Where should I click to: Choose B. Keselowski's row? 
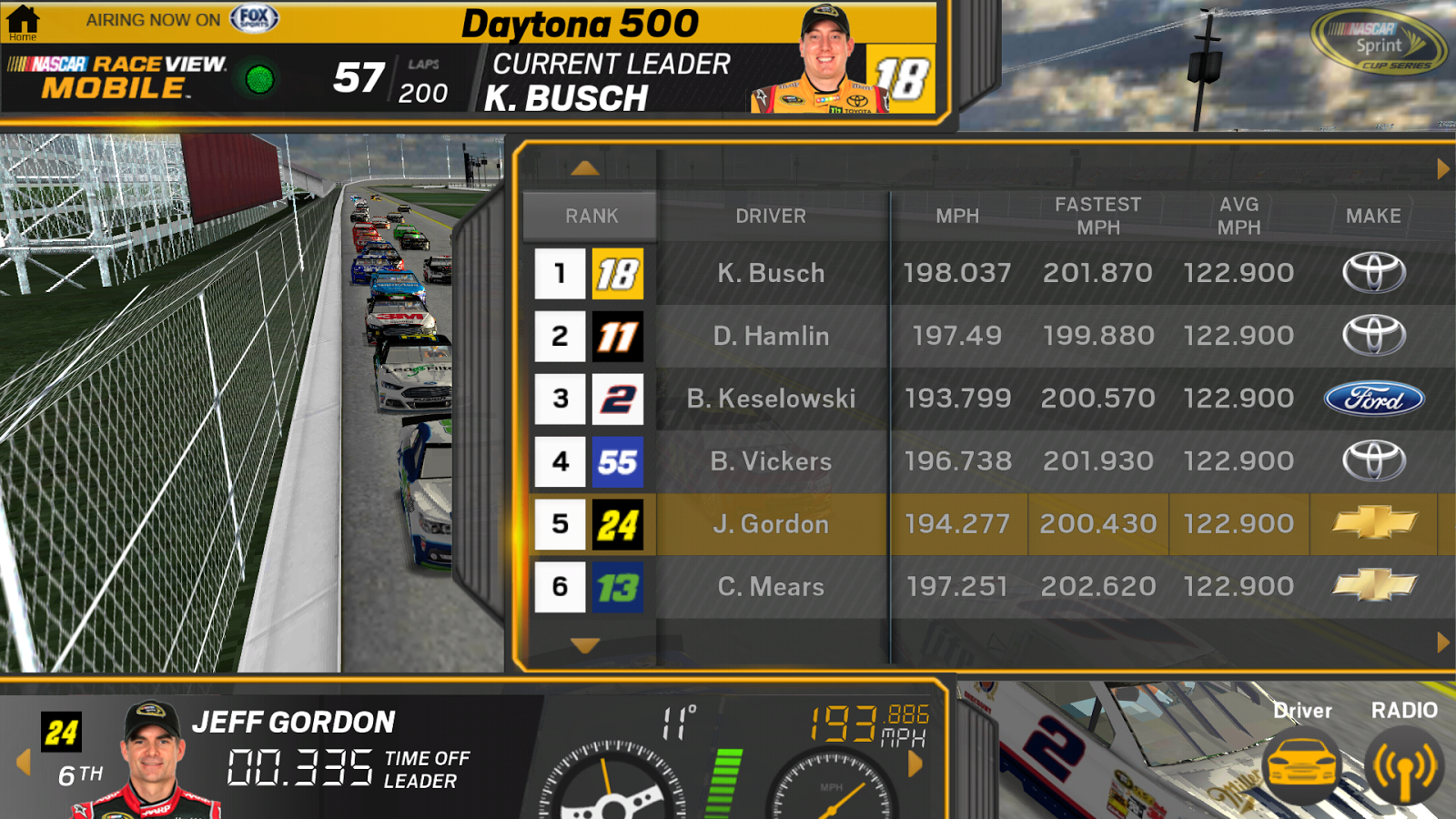[771, 399]
